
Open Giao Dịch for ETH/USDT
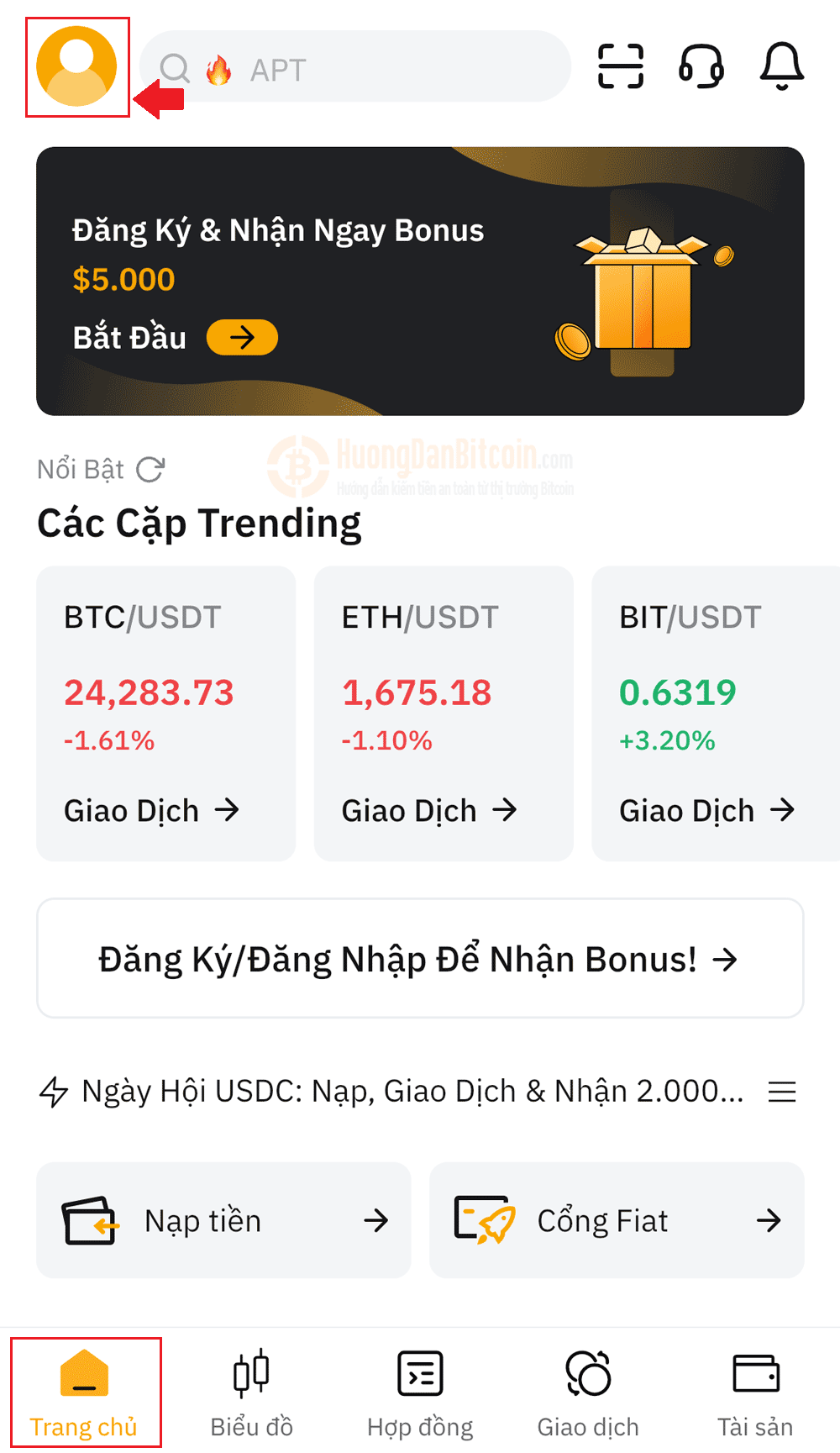point(429,811)
